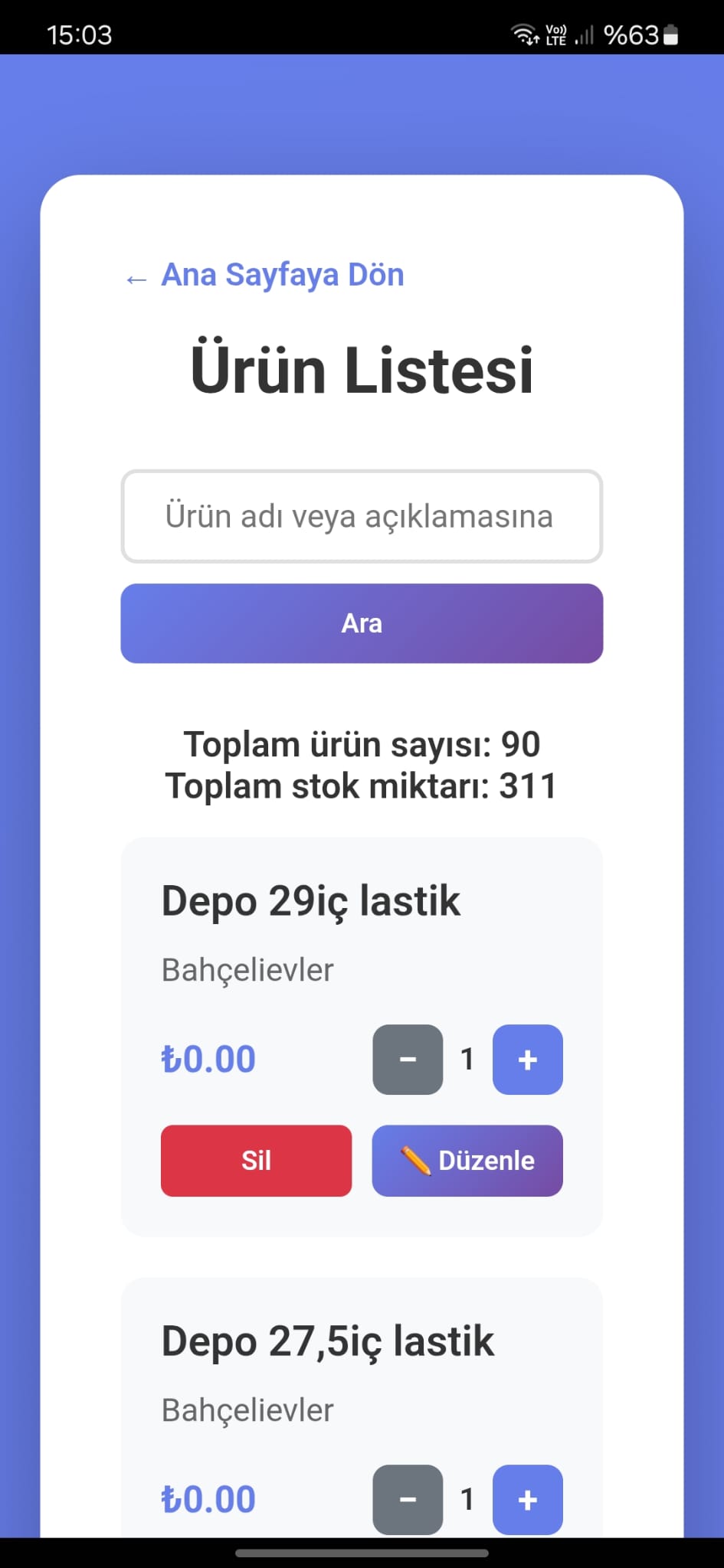Go back via Ana Sayfaya Dön link
The width and height of the screenshot is (724, 1568).
pos(266,276)
